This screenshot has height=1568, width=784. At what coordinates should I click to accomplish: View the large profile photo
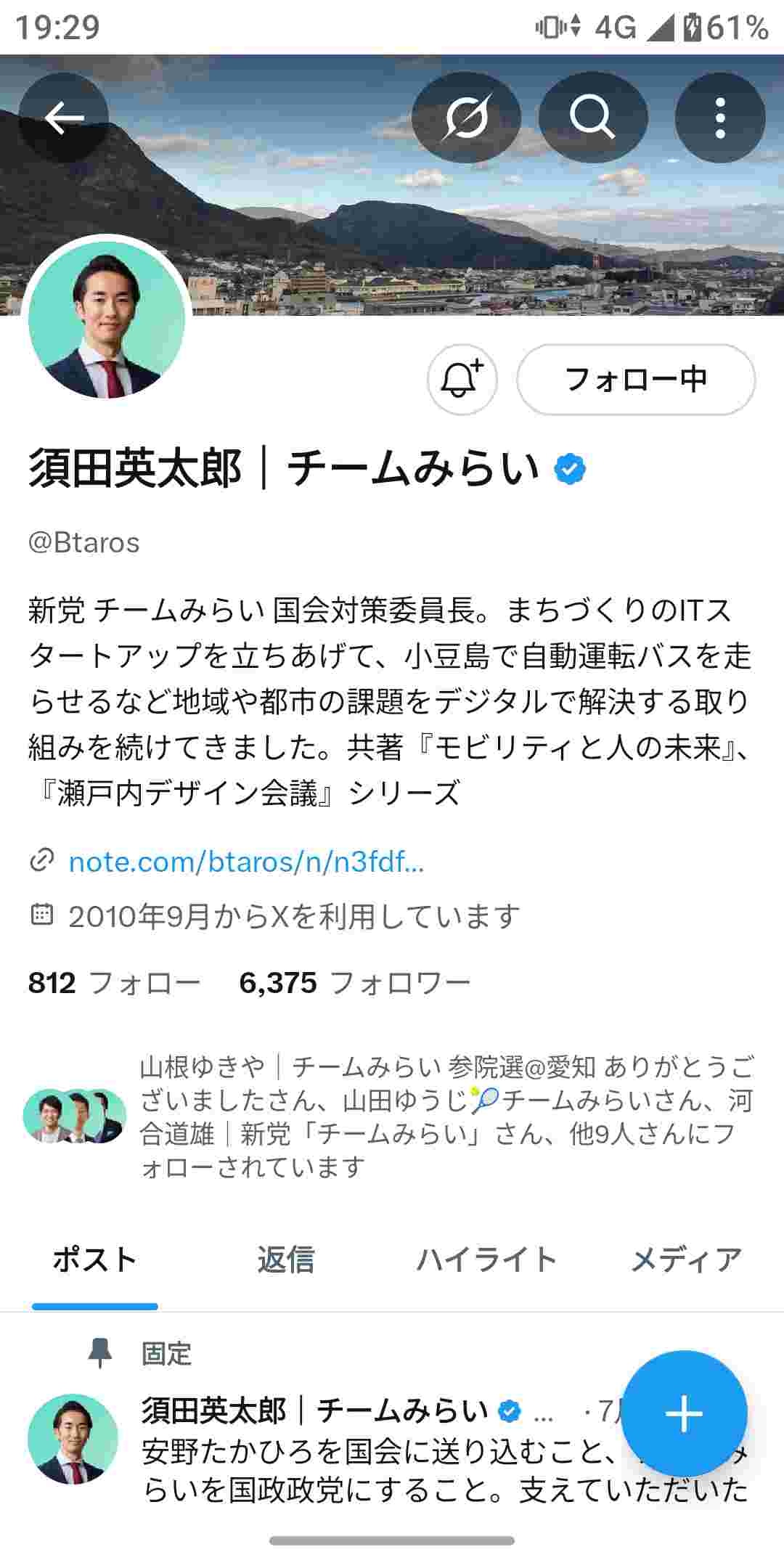point(107,319)
